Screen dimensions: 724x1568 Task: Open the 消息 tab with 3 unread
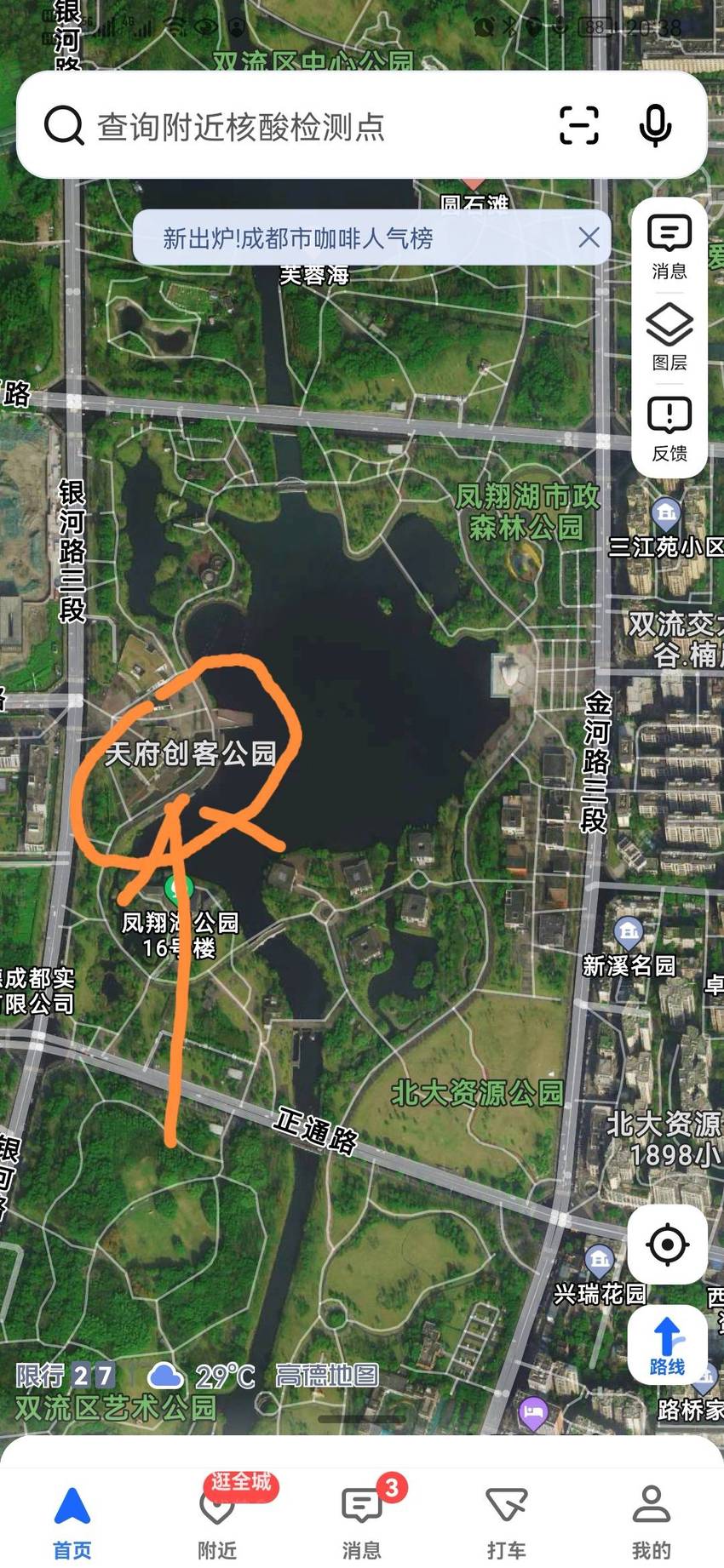[362, 1522]
